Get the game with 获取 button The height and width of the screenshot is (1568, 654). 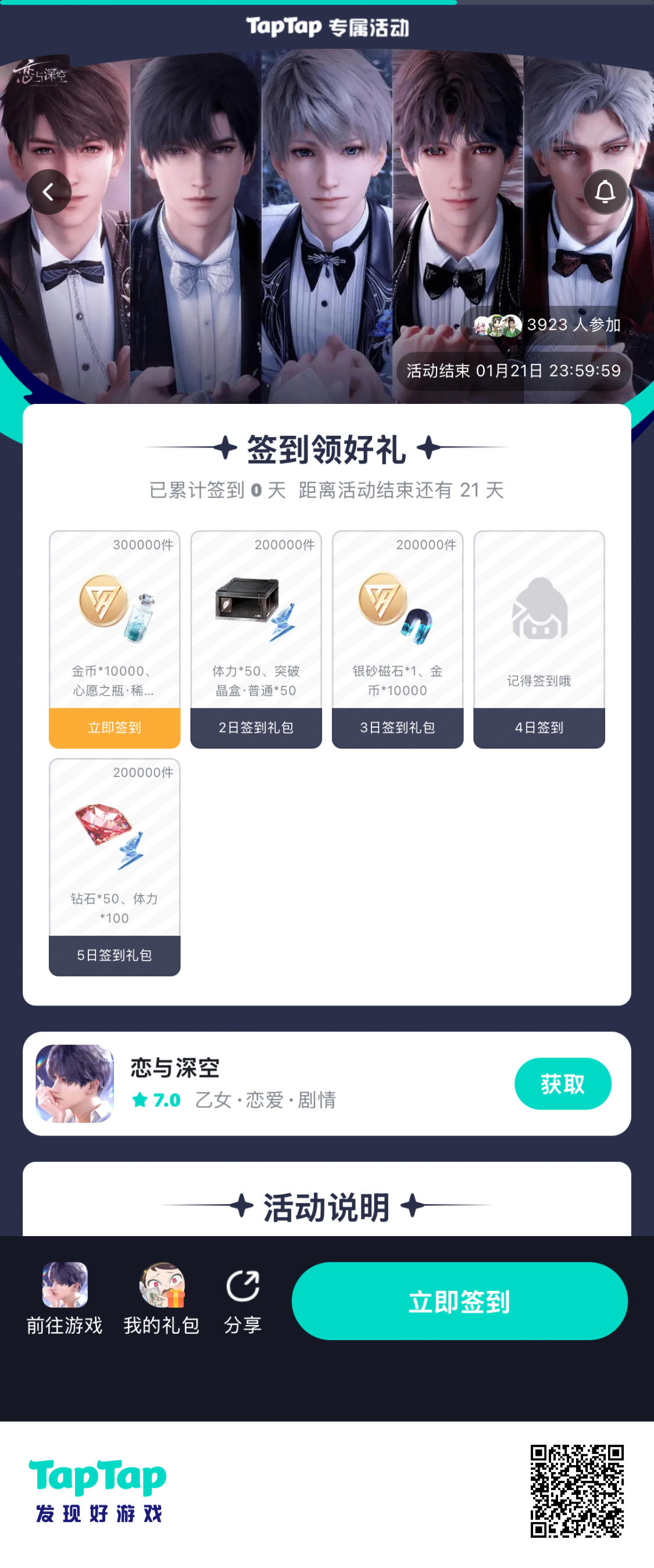(x=563, y=1083)
